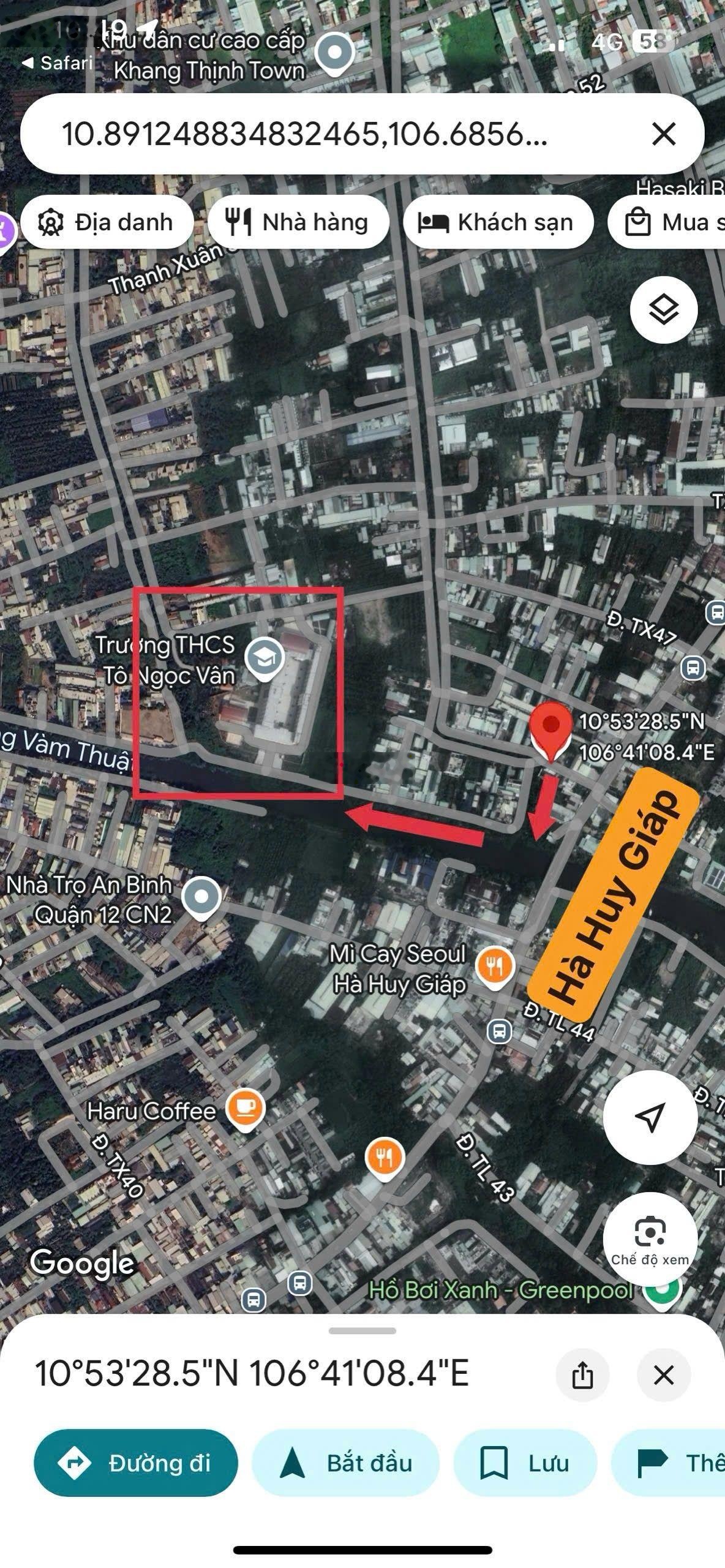Show Nhà hàng places nearby
725x1568 pixels.
pyautogui.click(x=298, y=222)
